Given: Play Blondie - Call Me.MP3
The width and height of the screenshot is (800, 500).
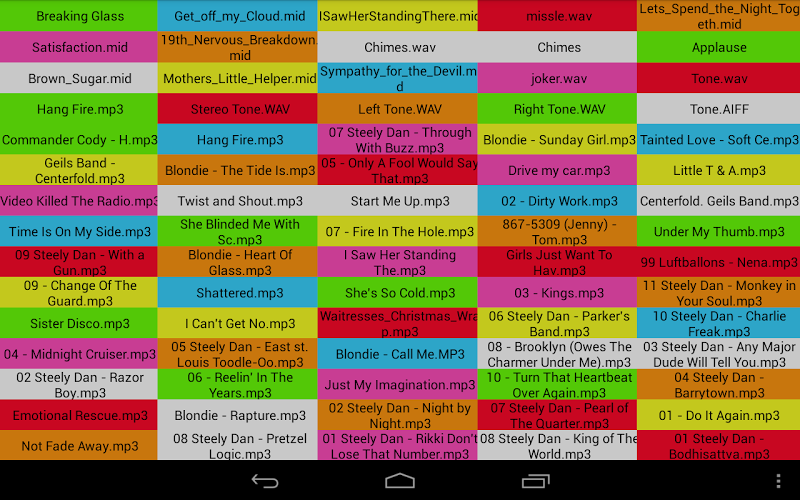Looking at the screenshot, I should 399,354.
